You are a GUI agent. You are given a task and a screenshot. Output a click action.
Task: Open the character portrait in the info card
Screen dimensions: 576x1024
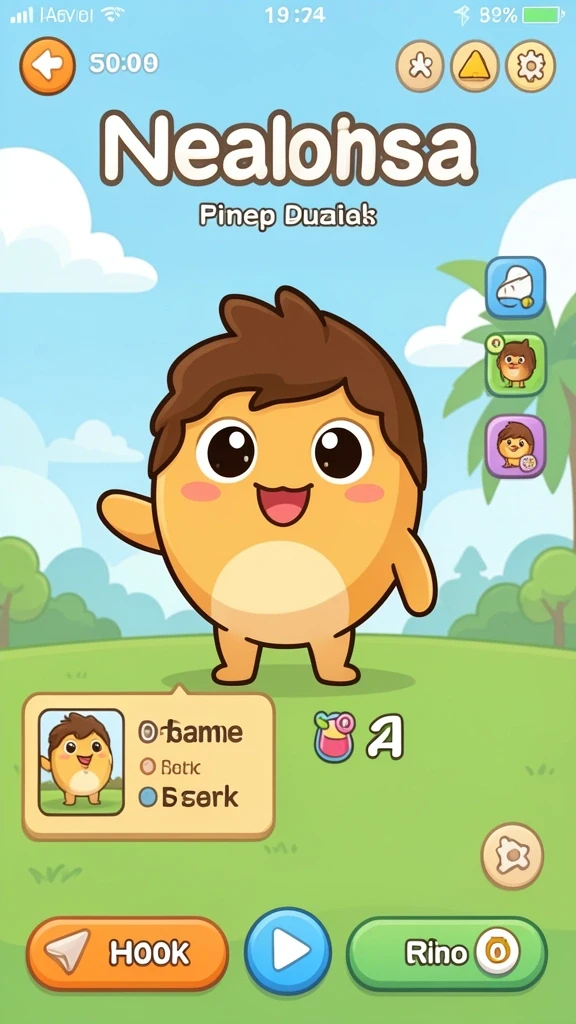click(x=82, y=762)
